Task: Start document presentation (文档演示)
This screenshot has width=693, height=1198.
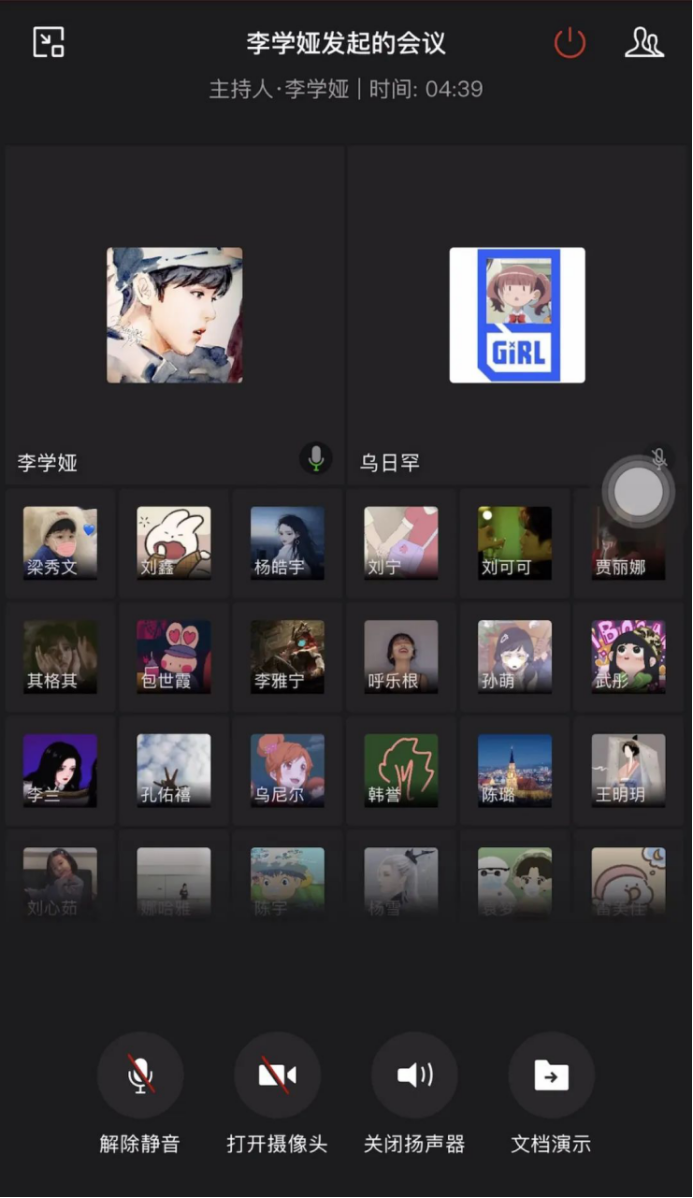Action: tap(551, 1076)
